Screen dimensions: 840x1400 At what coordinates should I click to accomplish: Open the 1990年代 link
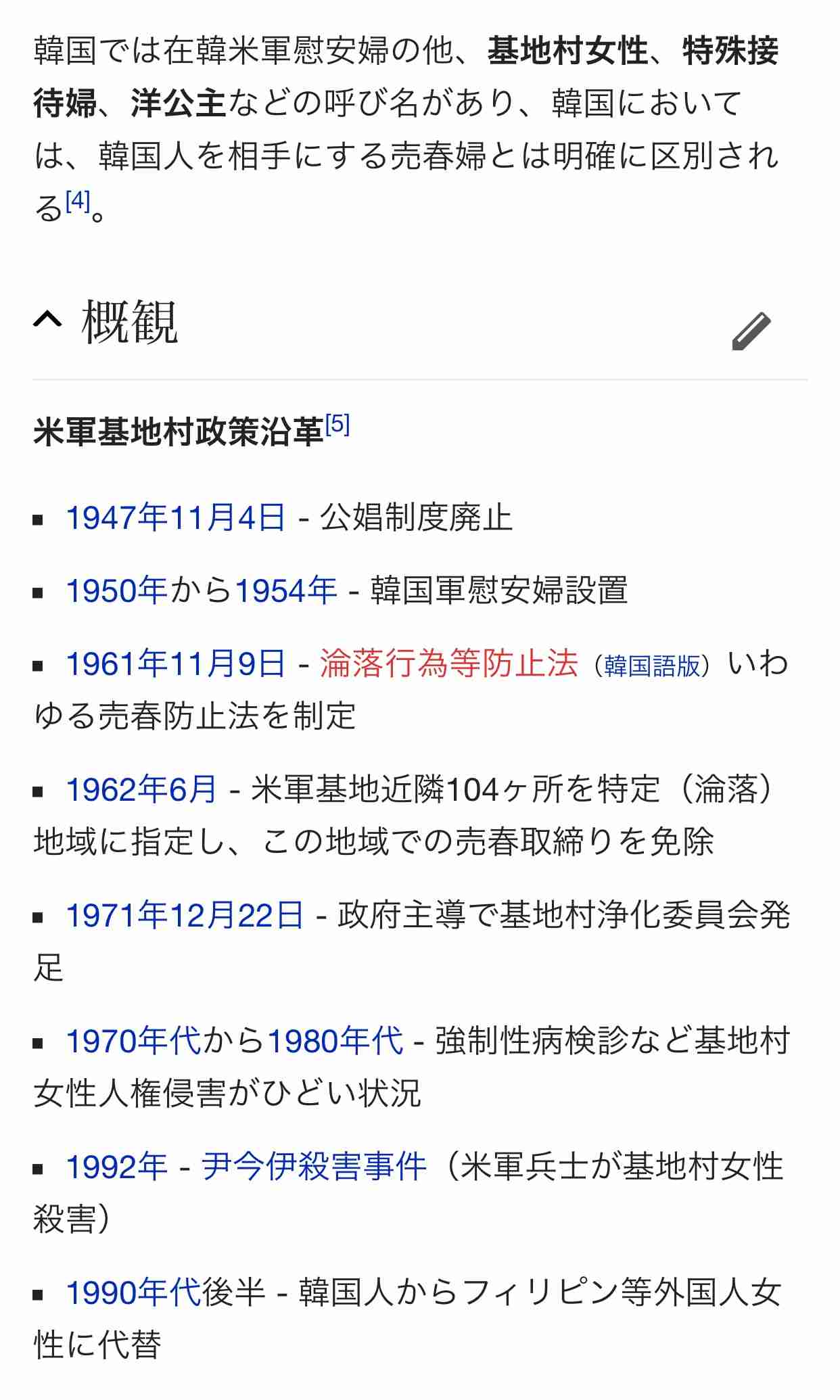133,1292
